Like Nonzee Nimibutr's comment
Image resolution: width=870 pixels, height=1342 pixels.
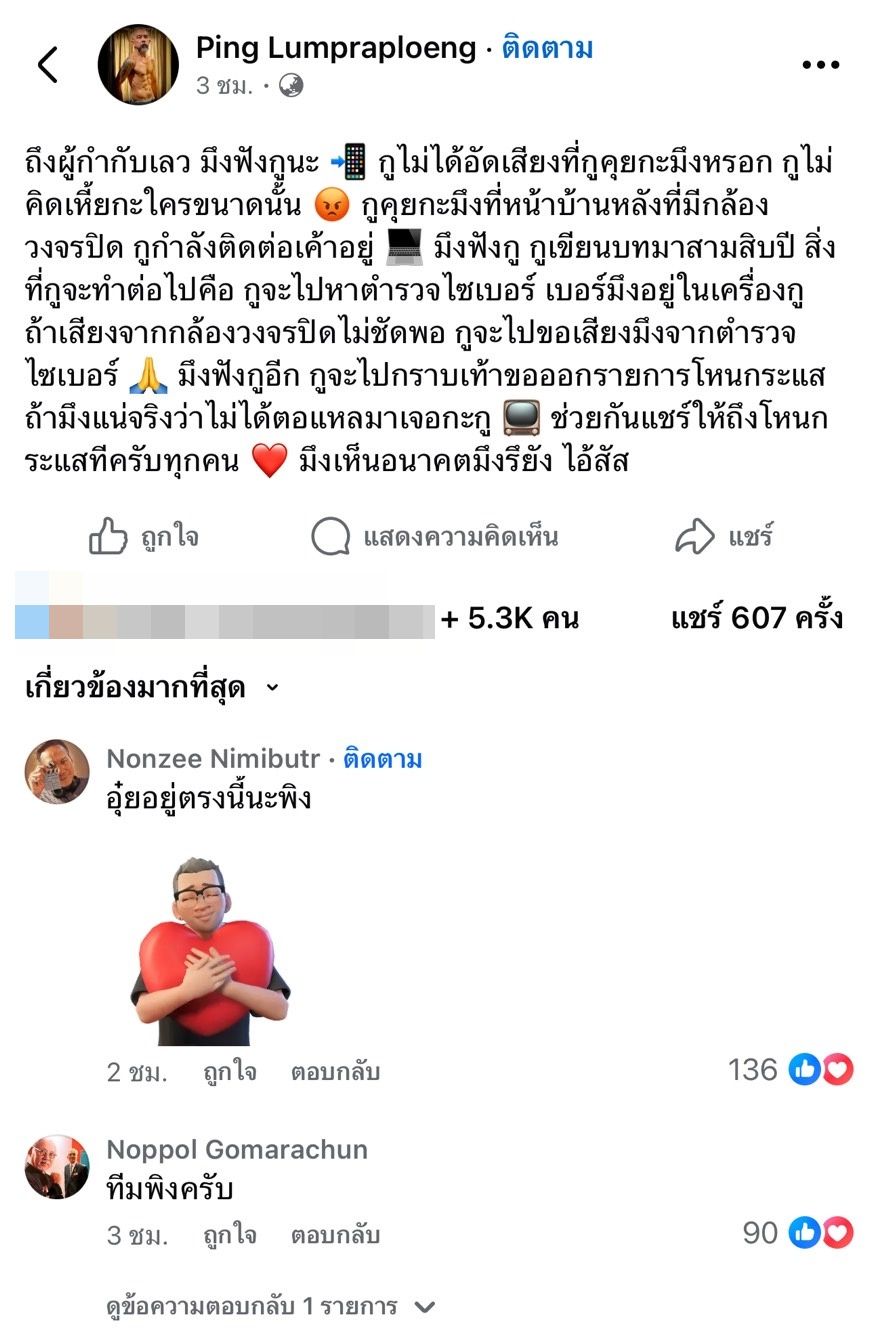(229, 1072)
